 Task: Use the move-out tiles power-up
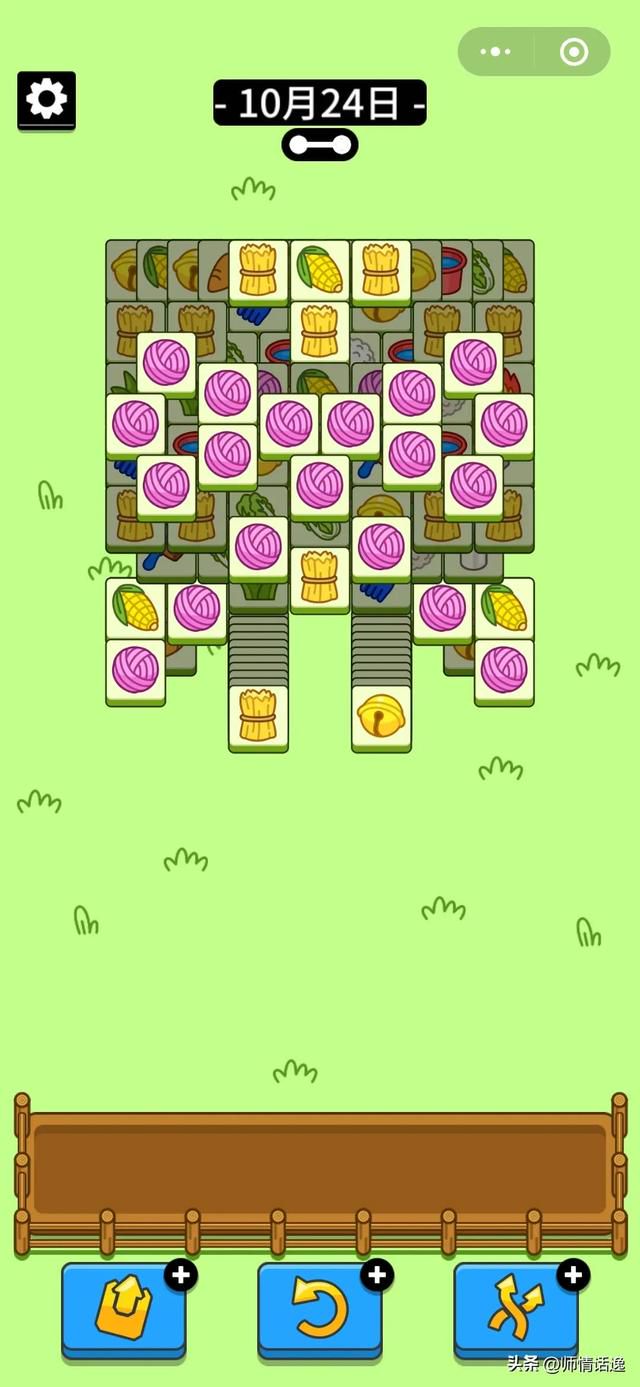pyautogui.click(x=123, y=1310)
